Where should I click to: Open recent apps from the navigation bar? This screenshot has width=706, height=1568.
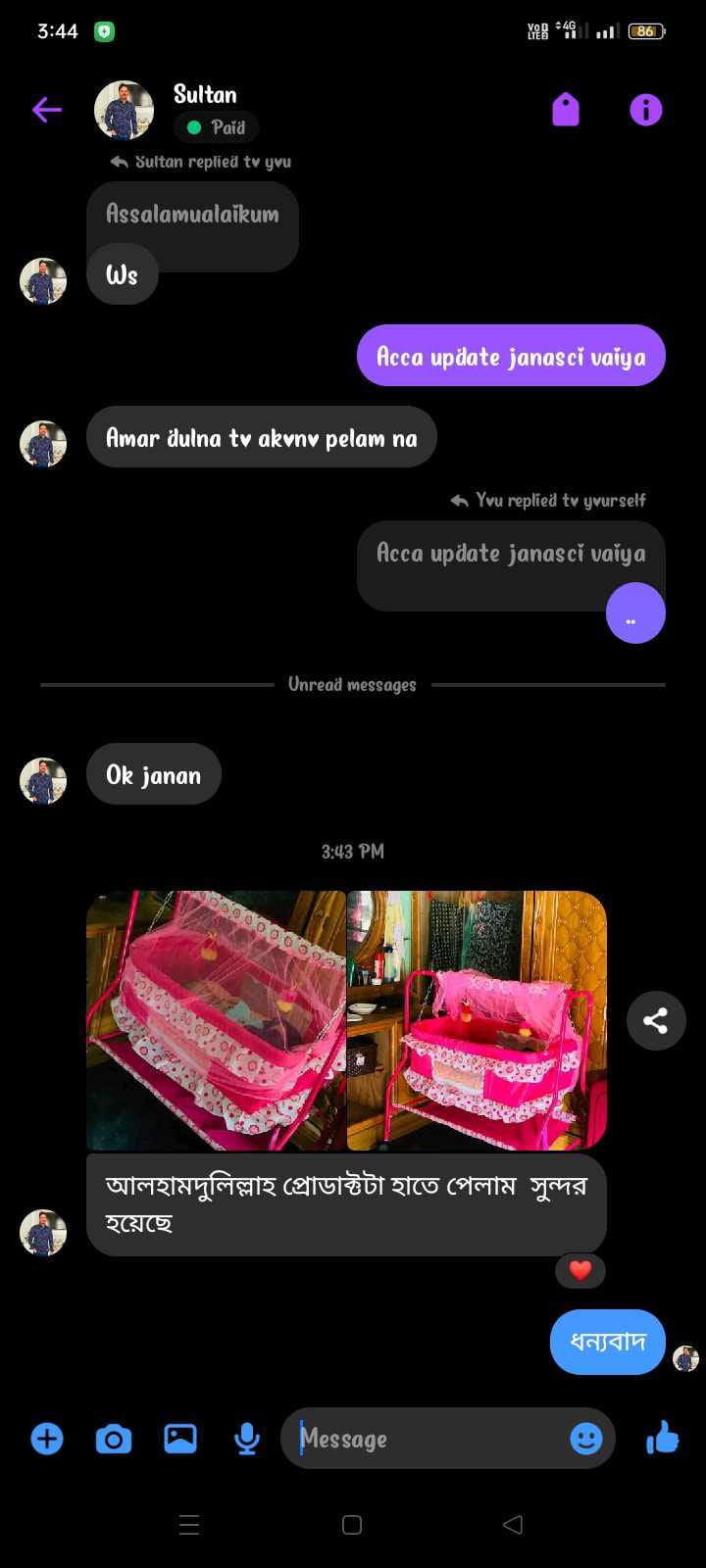pos(189,1525)
